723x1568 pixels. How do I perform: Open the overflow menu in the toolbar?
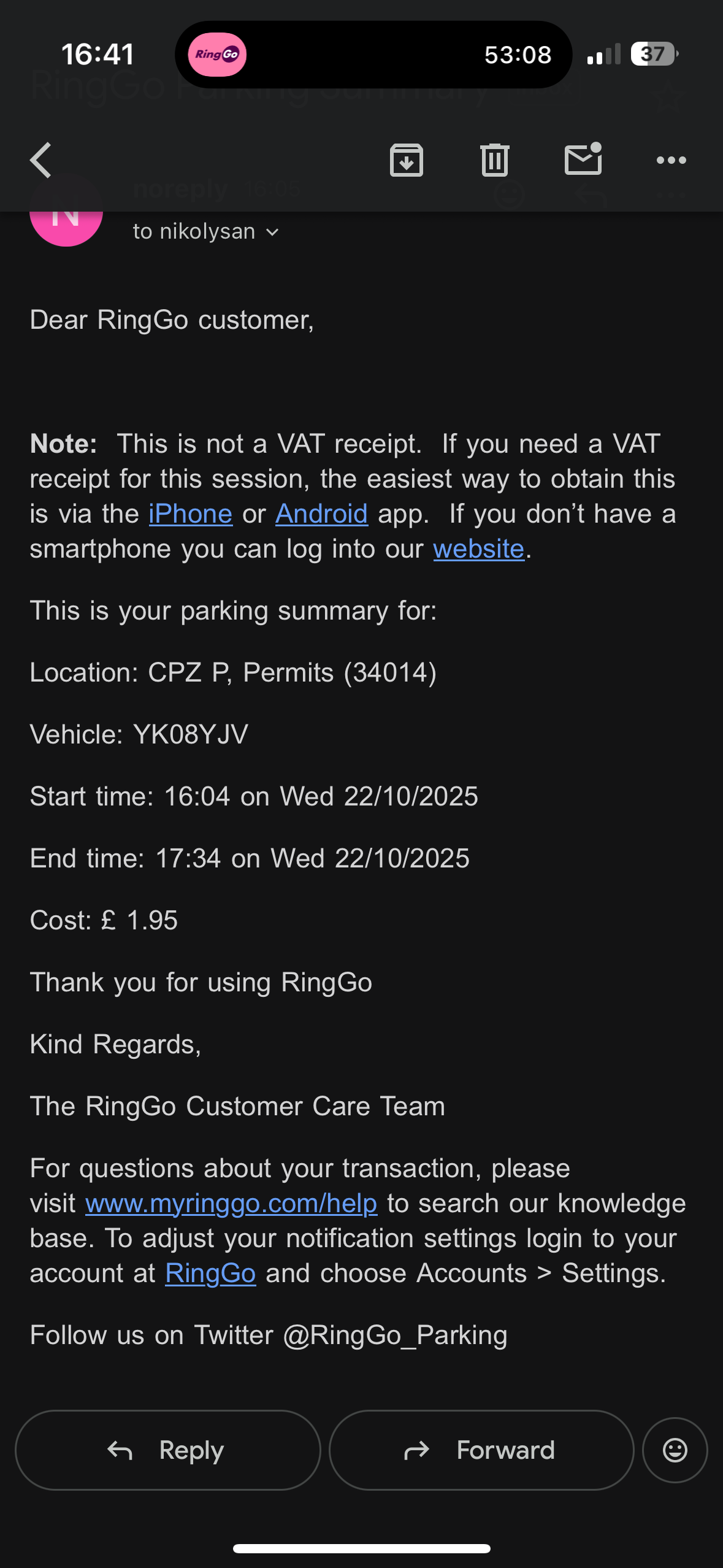pyautogui.click(x=671, y=160)
